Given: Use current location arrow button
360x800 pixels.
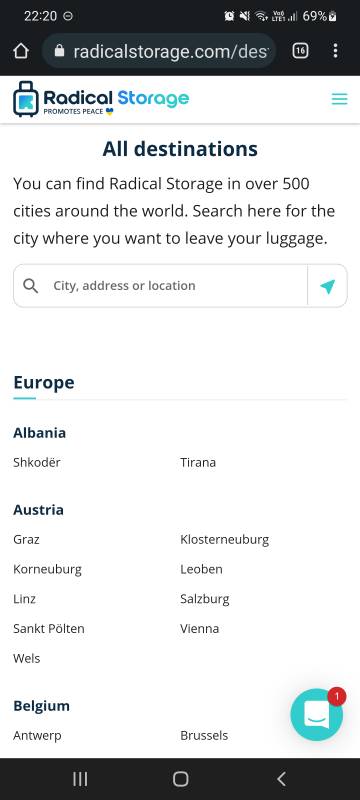Looking at the screenshot, I should (327, 286).
